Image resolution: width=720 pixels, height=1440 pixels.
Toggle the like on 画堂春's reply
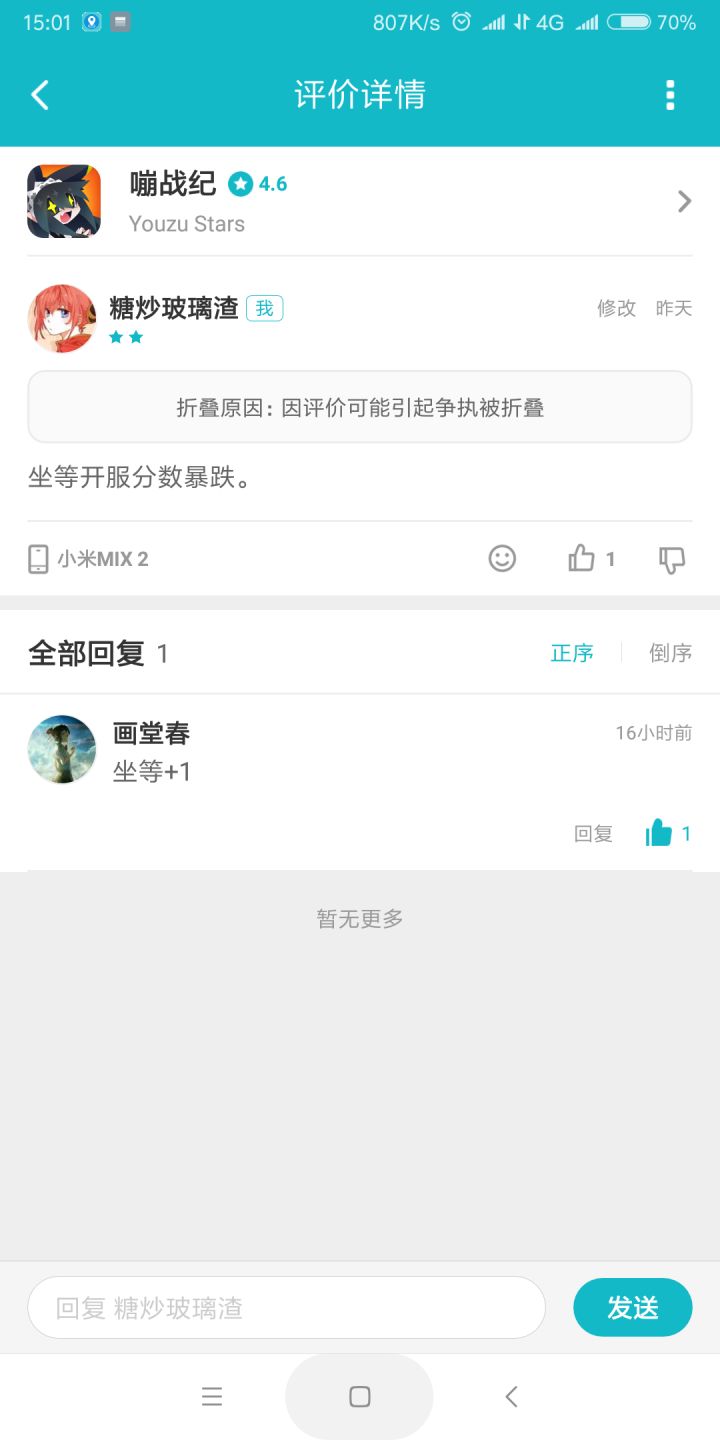pyautogui.click(x=659, y=832)
